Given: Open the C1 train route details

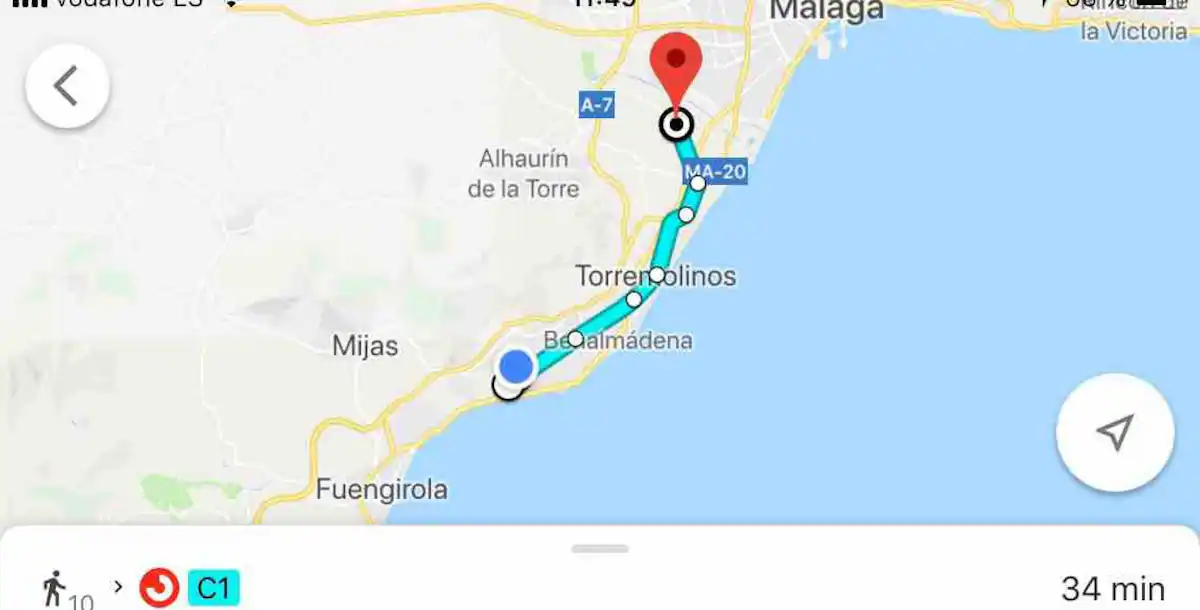Looking at the screenshot, I should 213,588.
